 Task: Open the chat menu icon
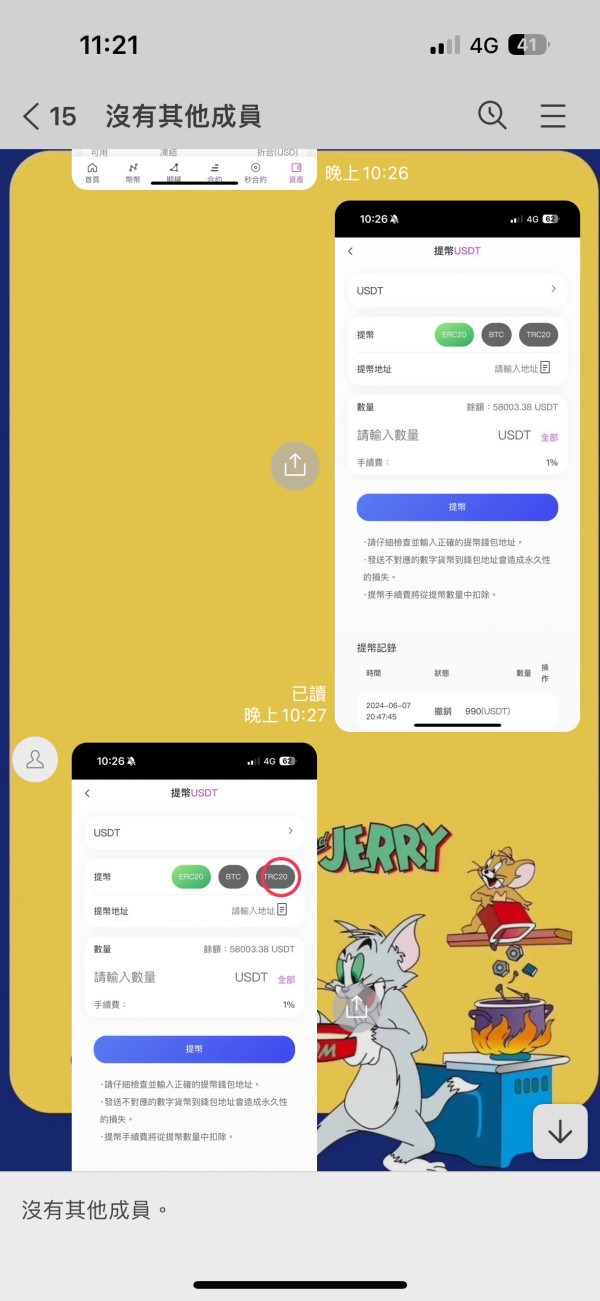[553, 116]
